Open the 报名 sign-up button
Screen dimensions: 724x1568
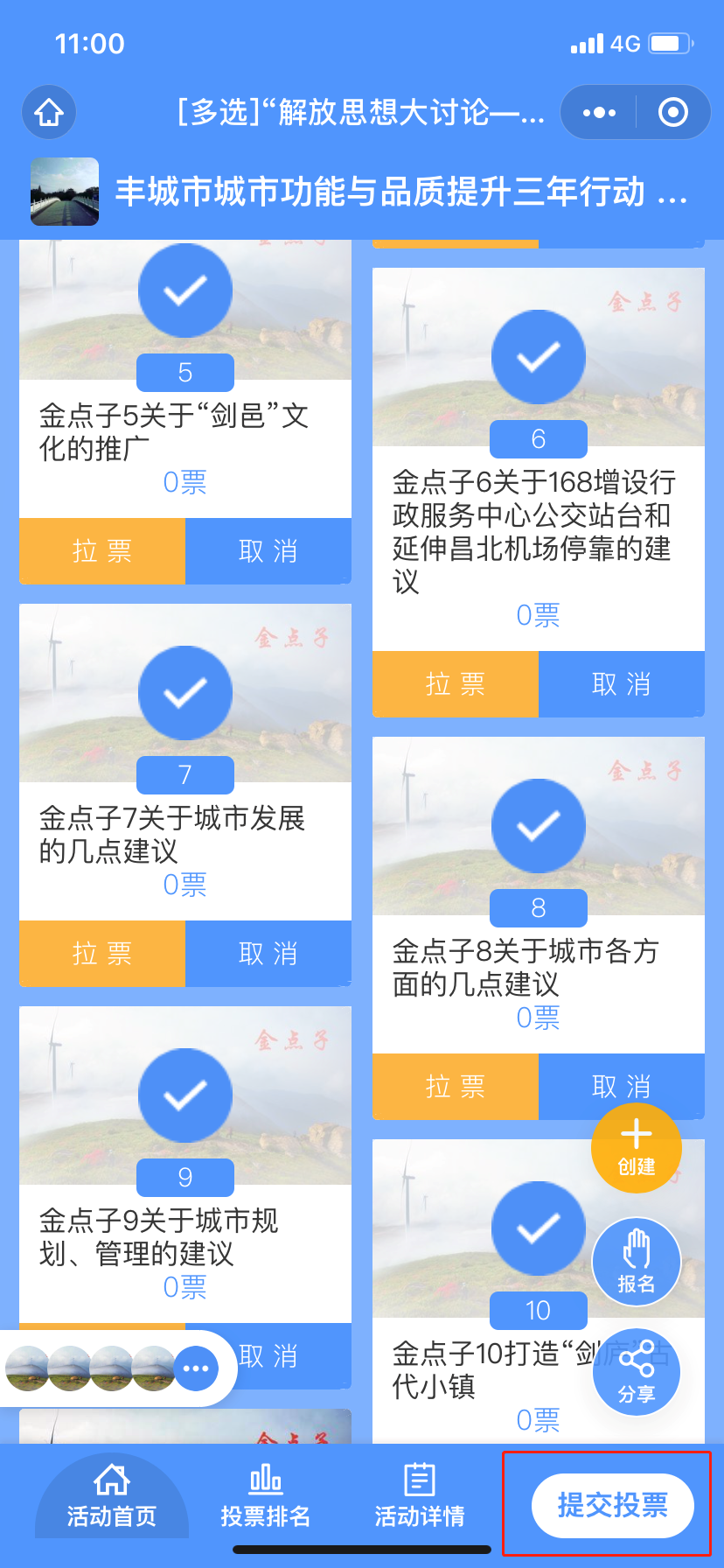[637, 1262]
